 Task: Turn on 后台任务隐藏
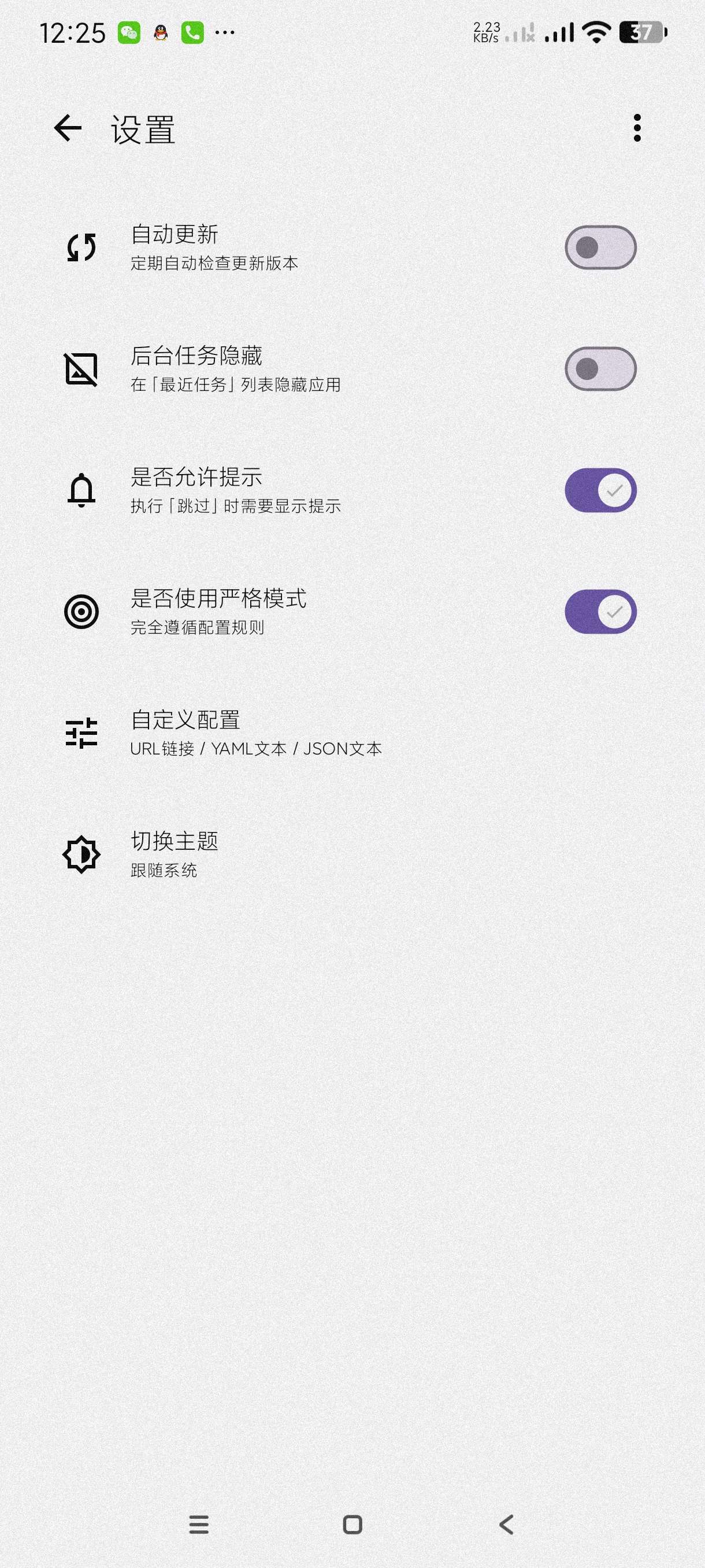point(600,369)
